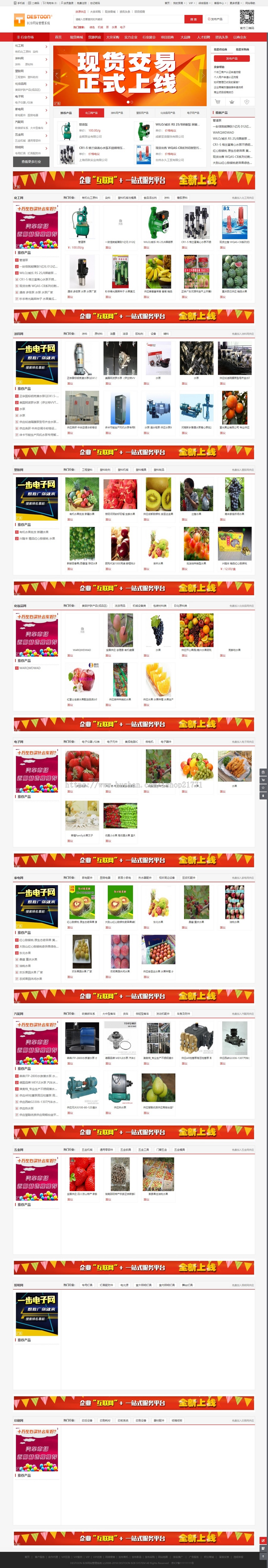Open the kiwi fruit product in 塑胶网 section
The height and width of the screenshot is (1568, 268).
pos(158,494)
